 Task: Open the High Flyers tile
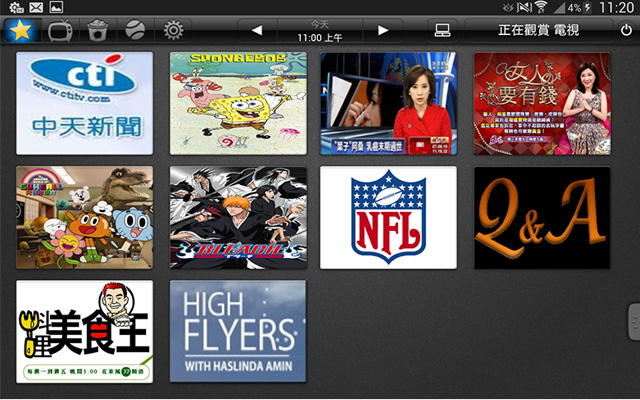click(238, 331)
